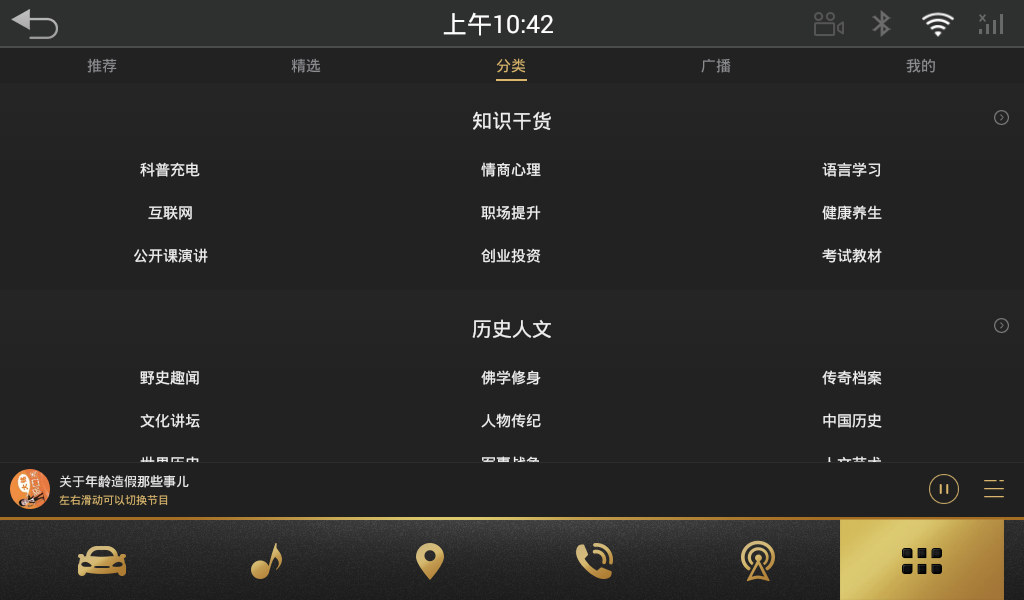This screenshot has height=600, width=1024.
Task: Switch to the 推荐 tab
Action: click(102, 66)
